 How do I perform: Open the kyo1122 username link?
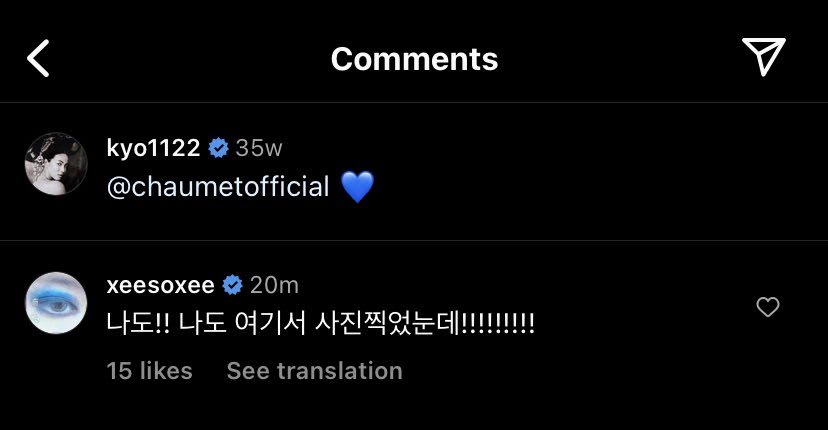(154, 148)
